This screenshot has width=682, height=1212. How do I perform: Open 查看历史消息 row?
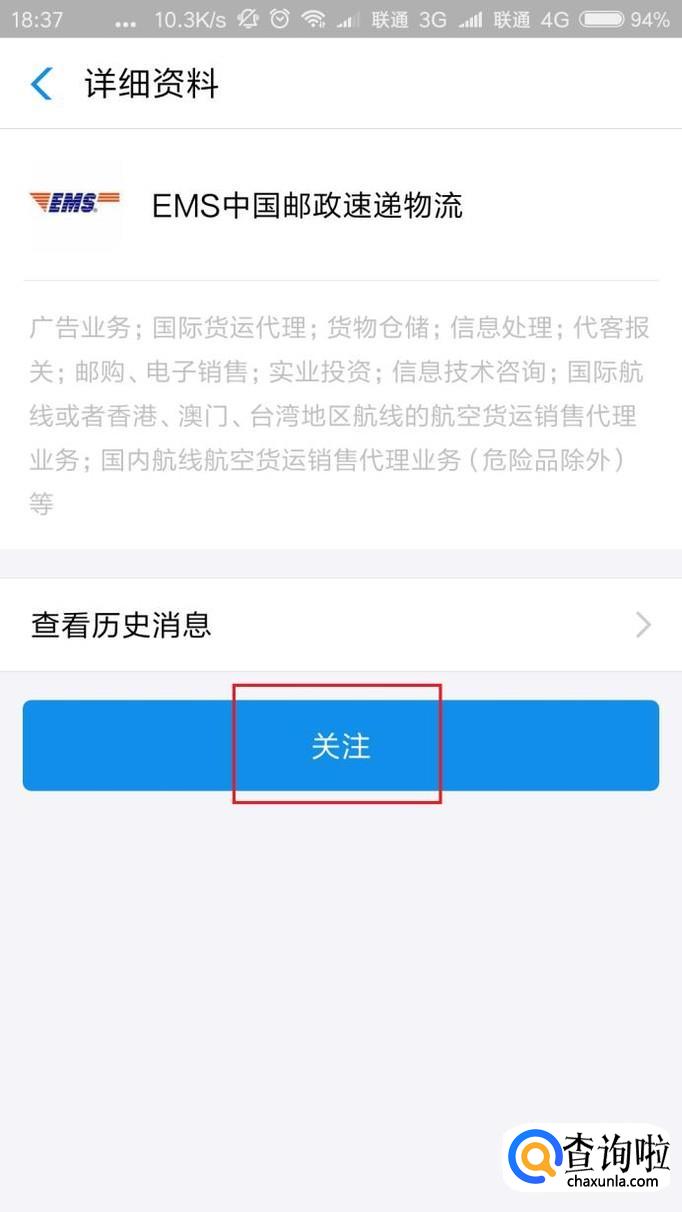[x=341, y=625]
